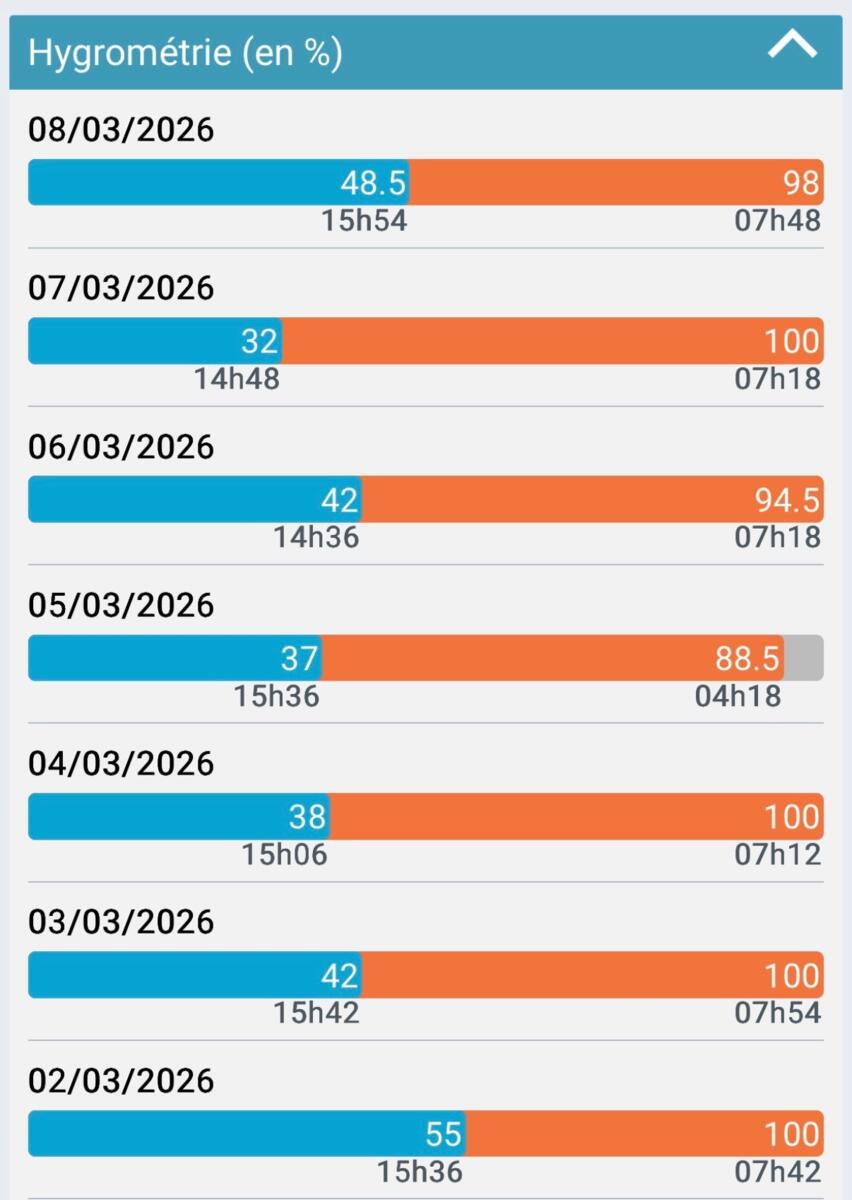Collapse the Hygrométrie (en %) section
Screen dimensions: 852x1200
tap(792, 47)
